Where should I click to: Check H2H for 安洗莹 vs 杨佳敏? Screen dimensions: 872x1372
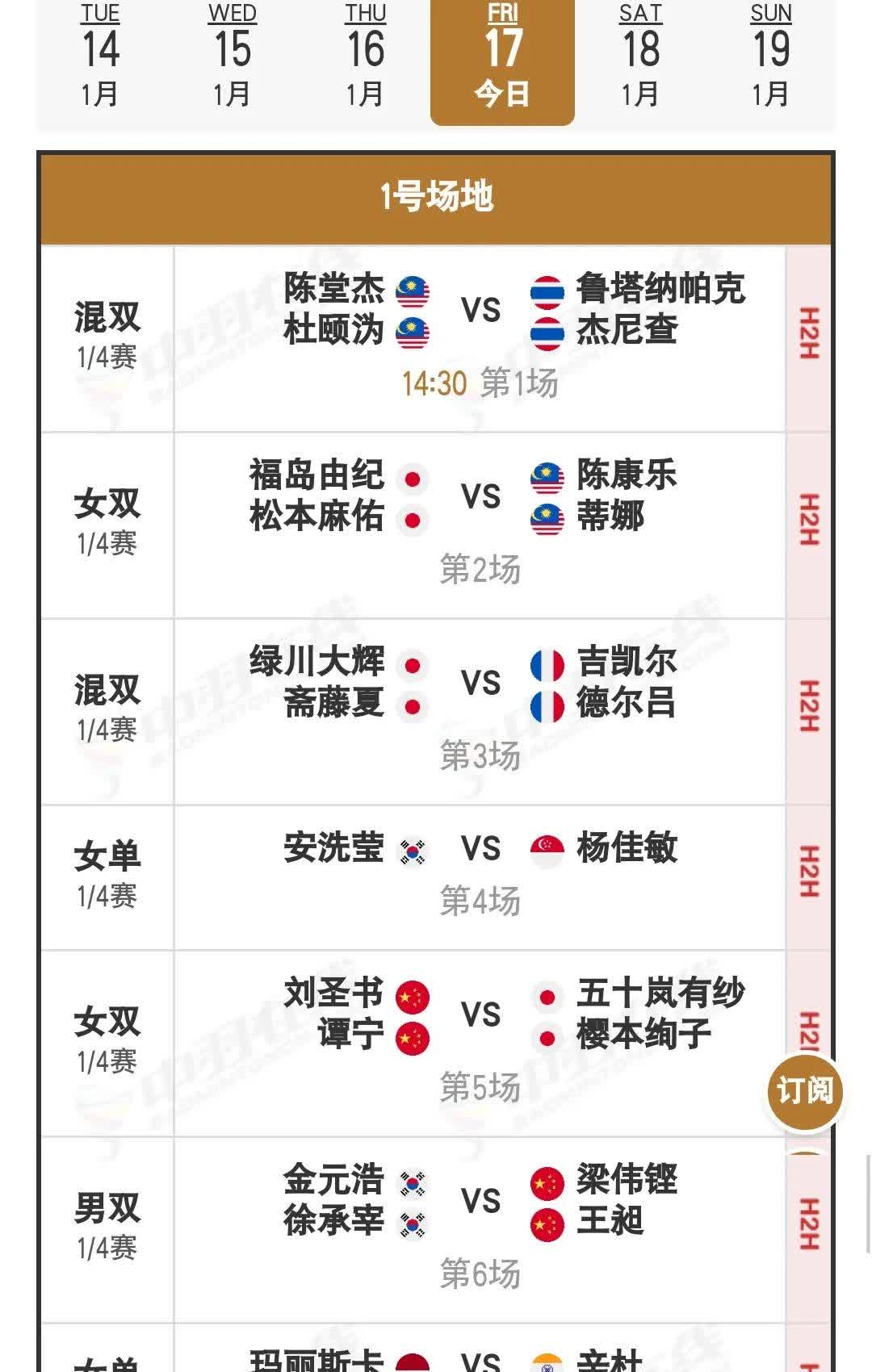tap(808, 872)
